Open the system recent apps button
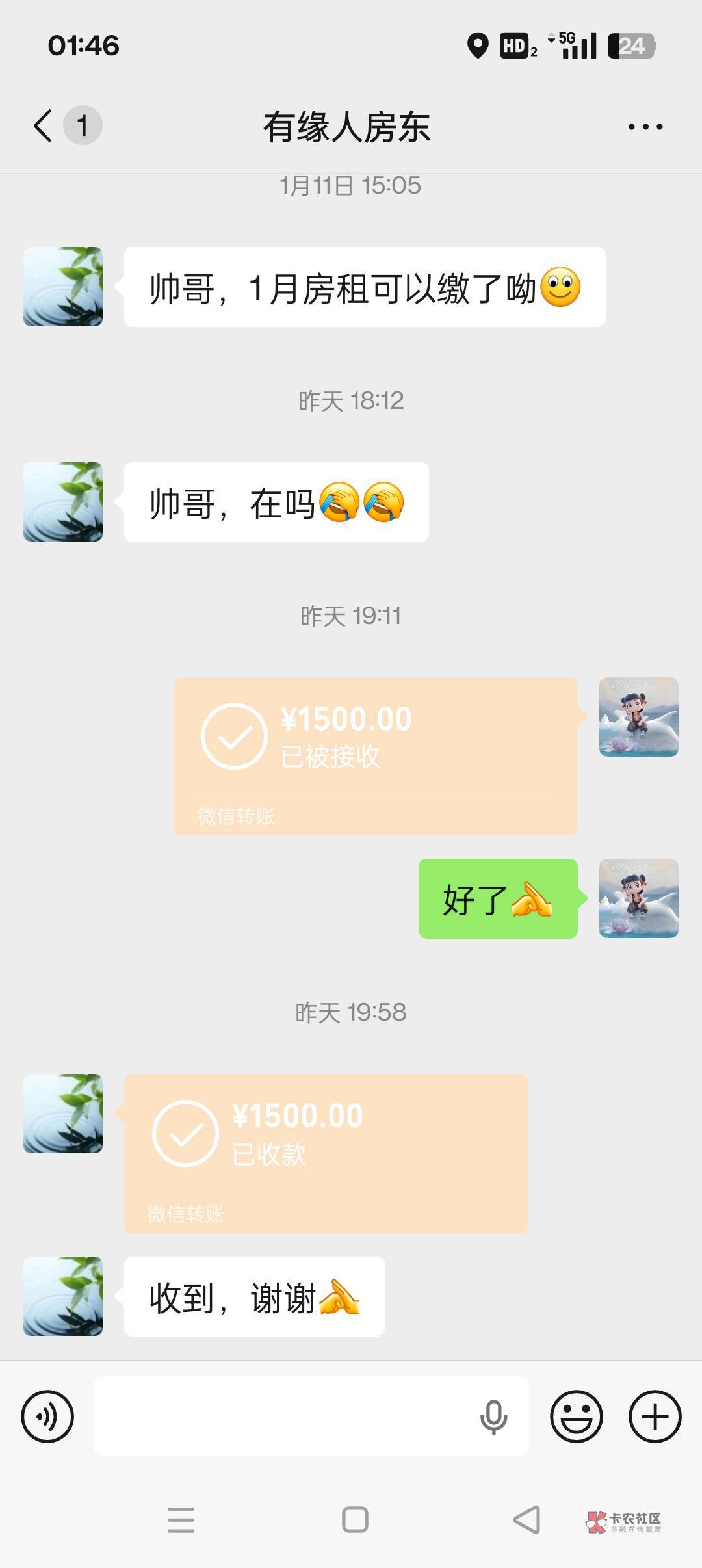 pyautogui.click(x=181, y=1520)
